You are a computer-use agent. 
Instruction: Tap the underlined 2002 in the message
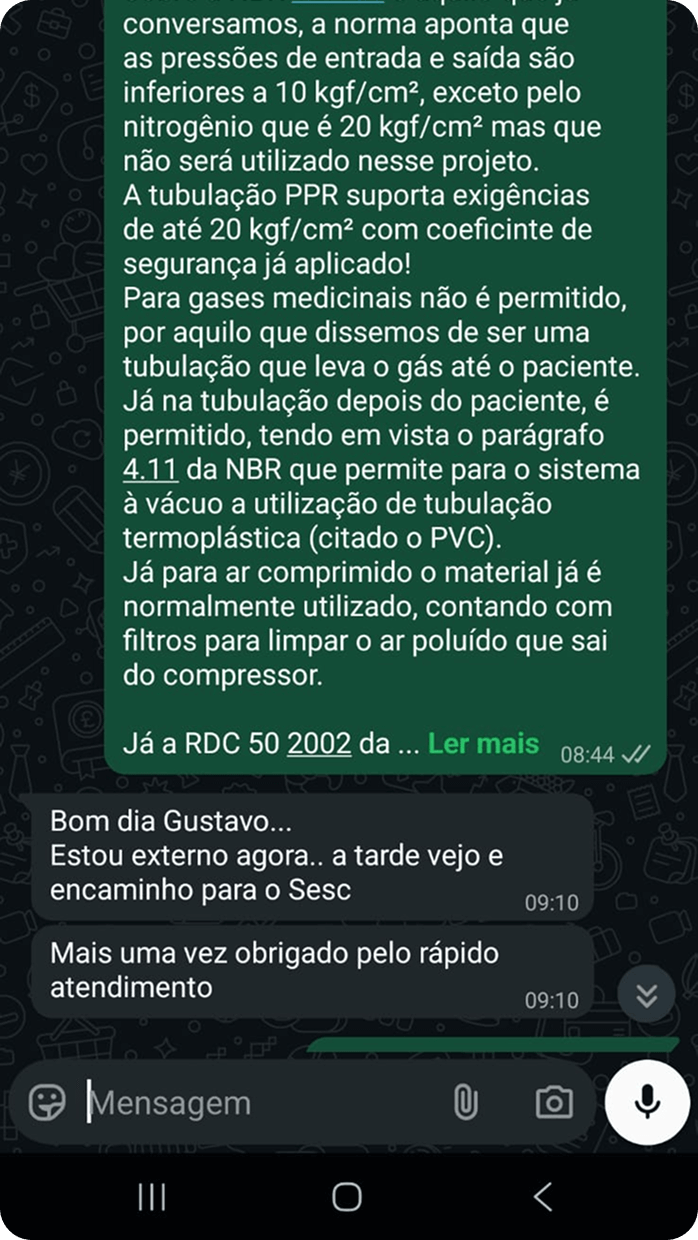pyautogui.click(x=319, y=744)
